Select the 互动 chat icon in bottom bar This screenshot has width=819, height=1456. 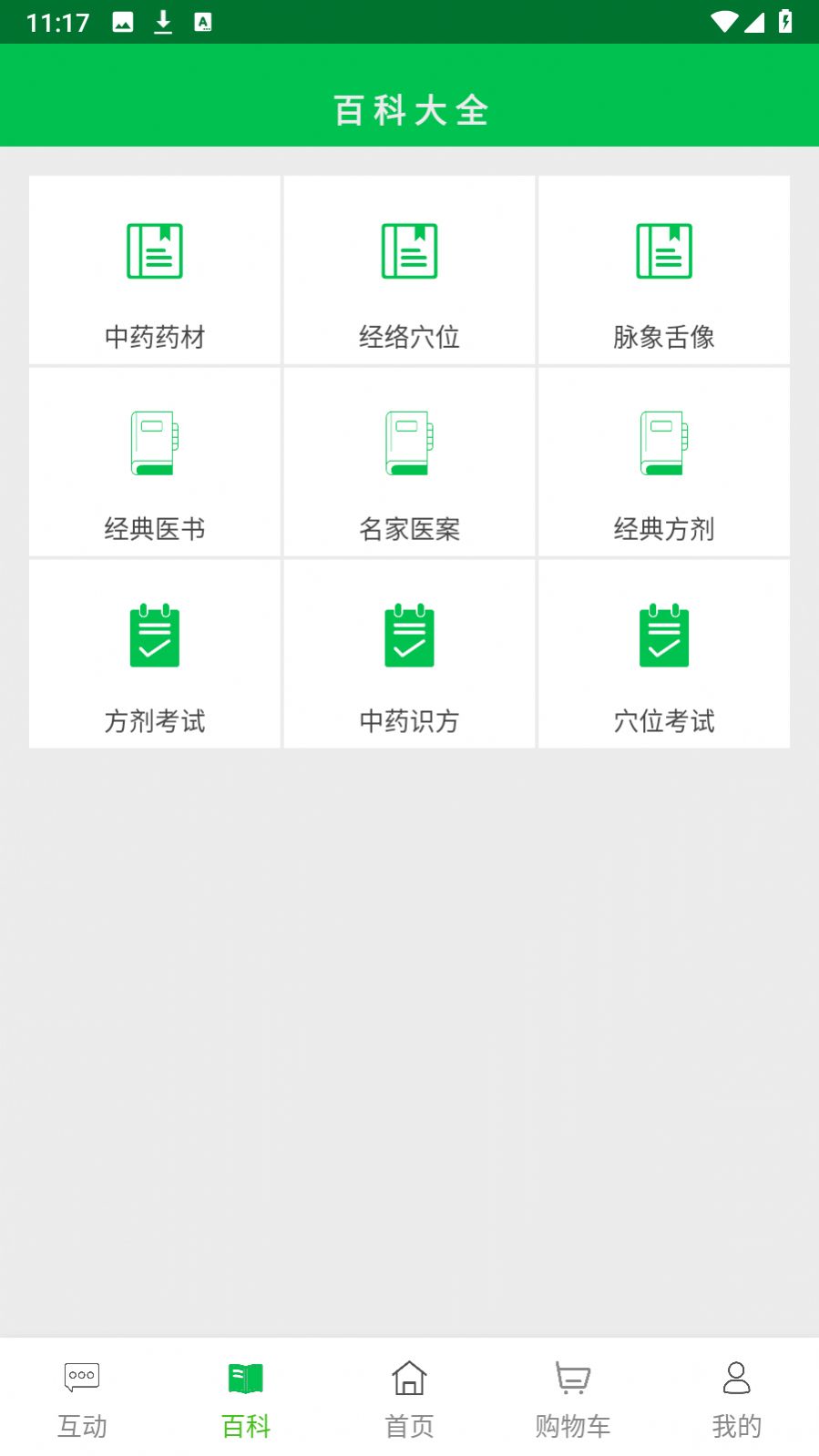pos(81,1378)
